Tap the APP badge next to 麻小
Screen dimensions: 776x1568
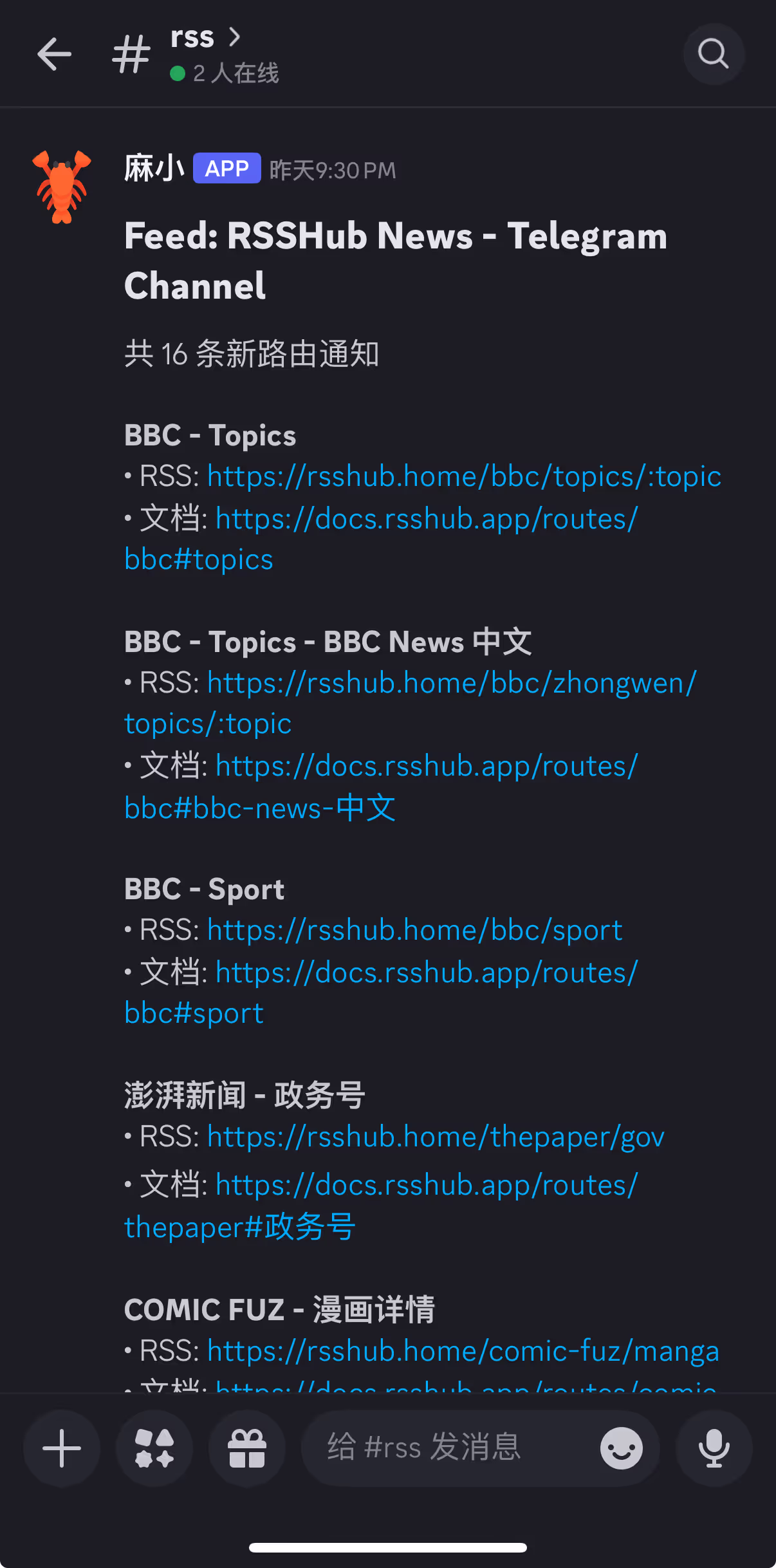click(x=226, y=168)
